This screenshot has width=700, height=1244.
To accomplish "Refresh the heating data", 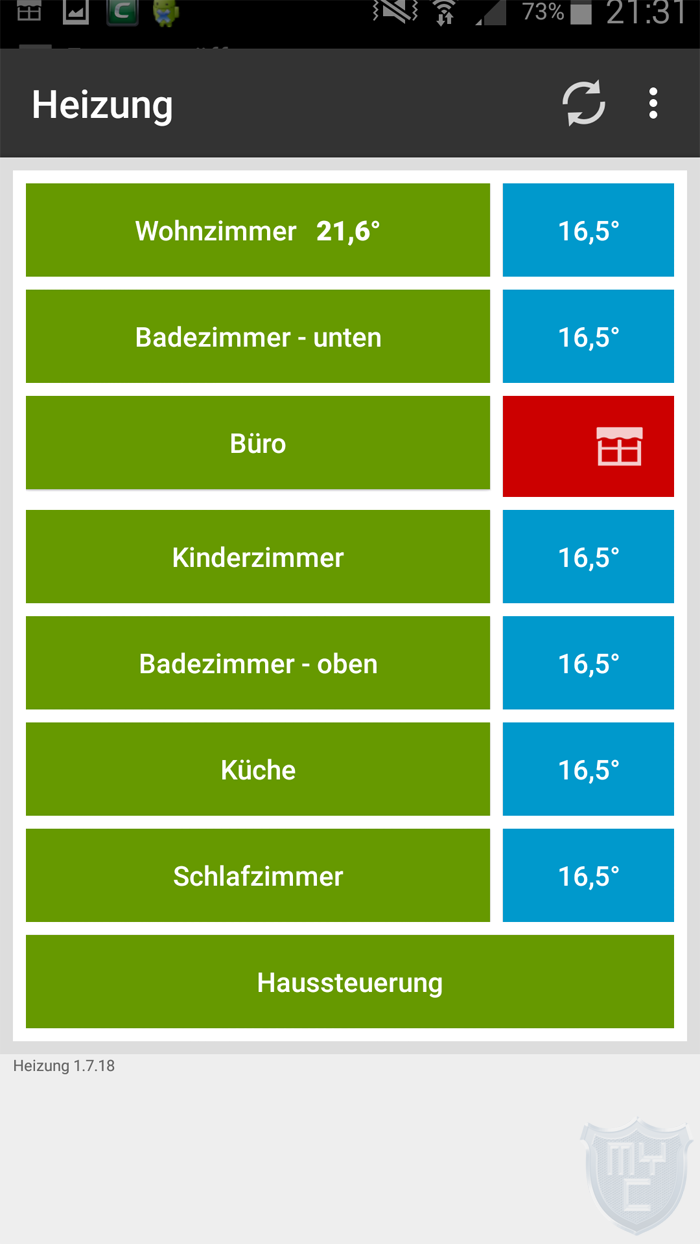I will [x=583, y=103].
